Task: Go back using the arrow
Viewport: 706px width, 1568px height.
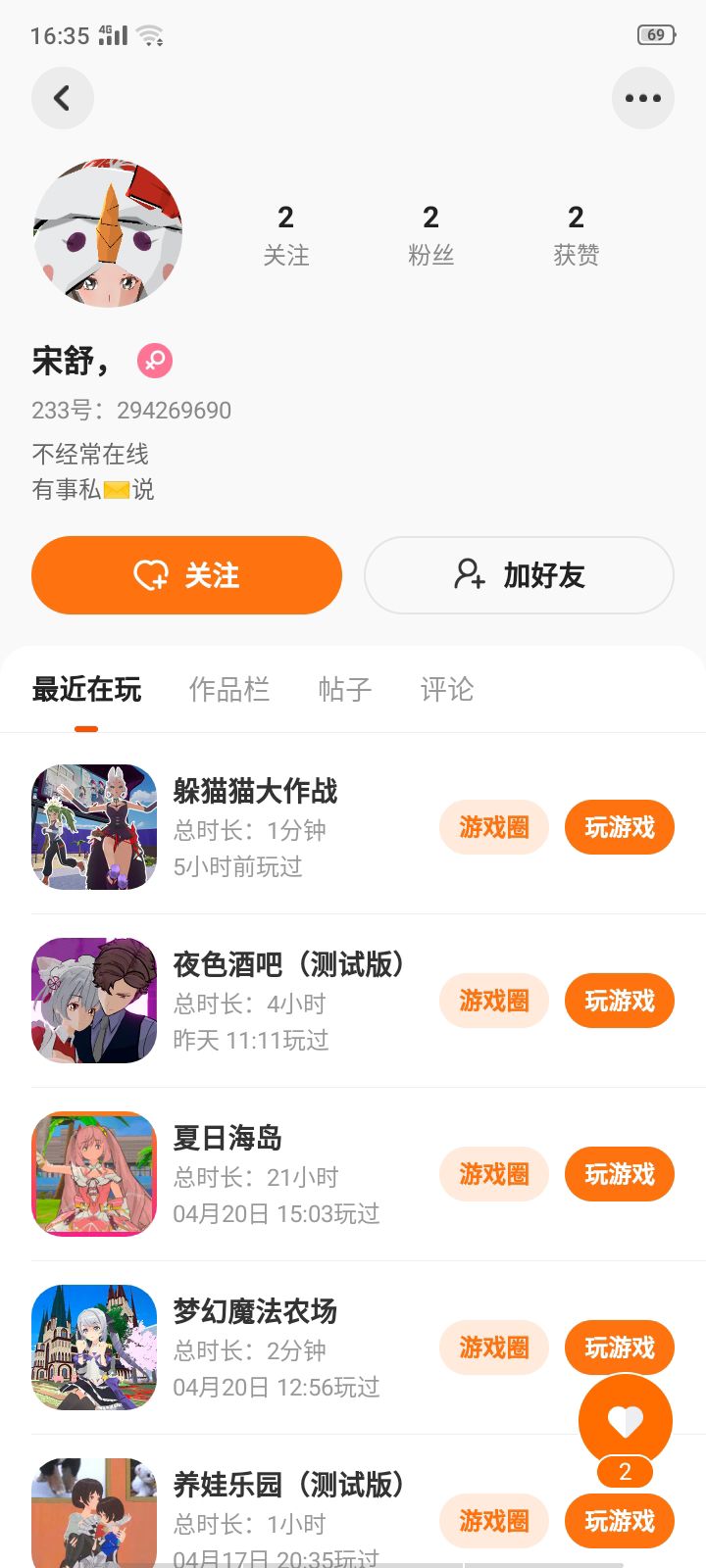Action: point(62,98)
